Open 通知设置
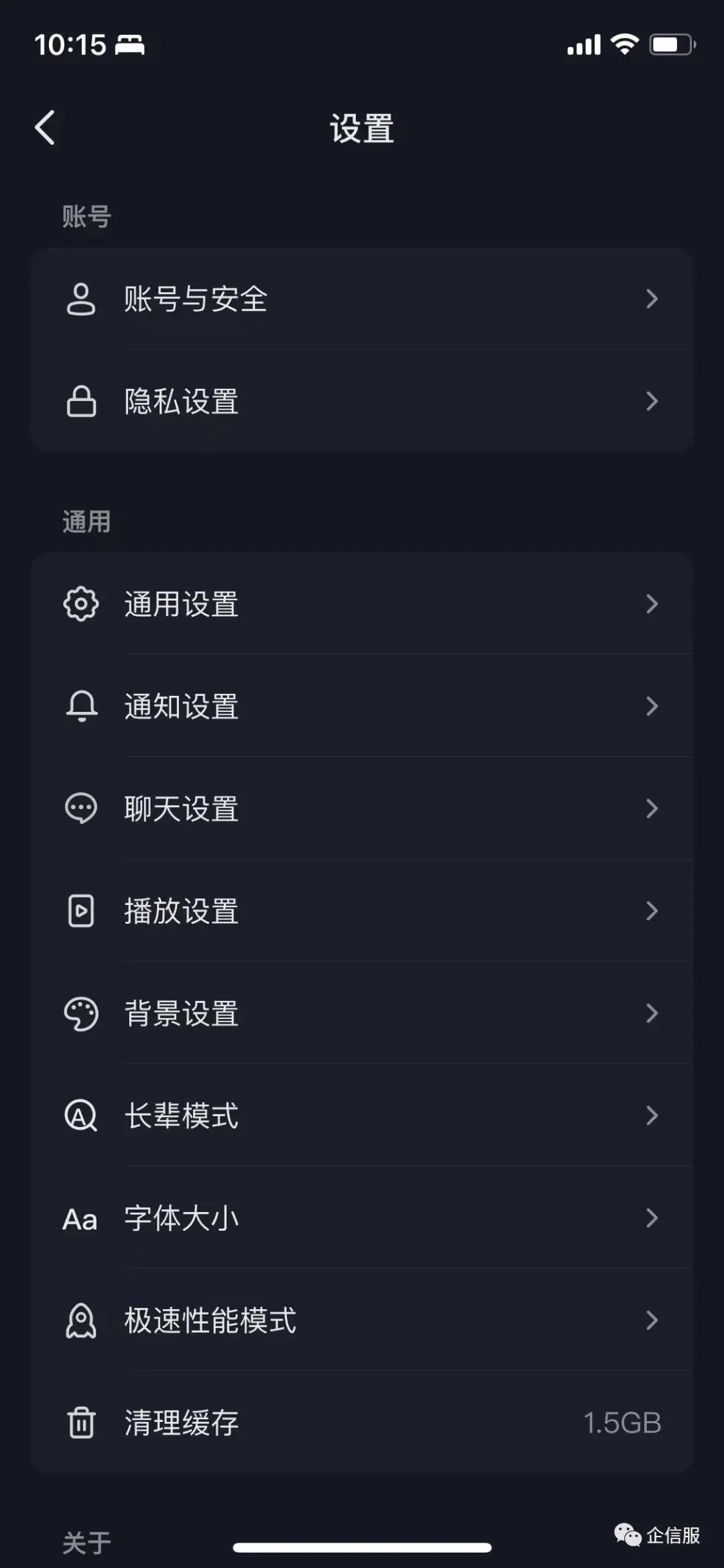The image size is (724, 1568). [362, 706]
